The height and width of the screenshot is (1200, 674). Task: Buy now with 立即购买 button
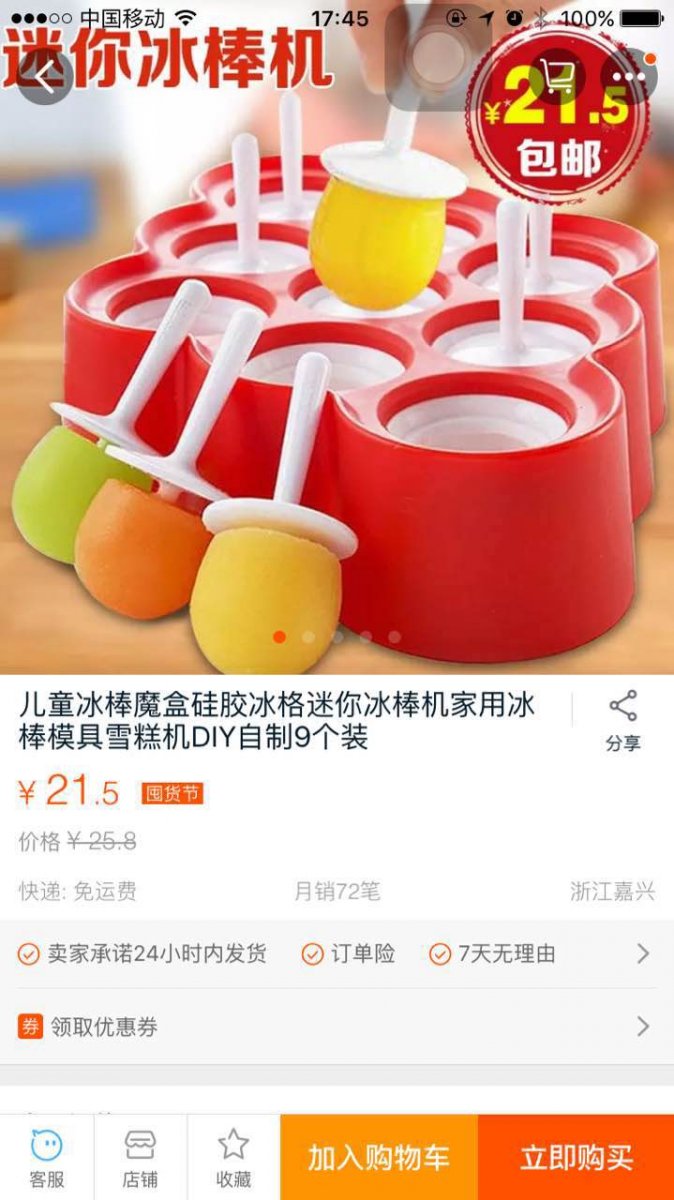pyautogui.click(x=576, y=1157)
